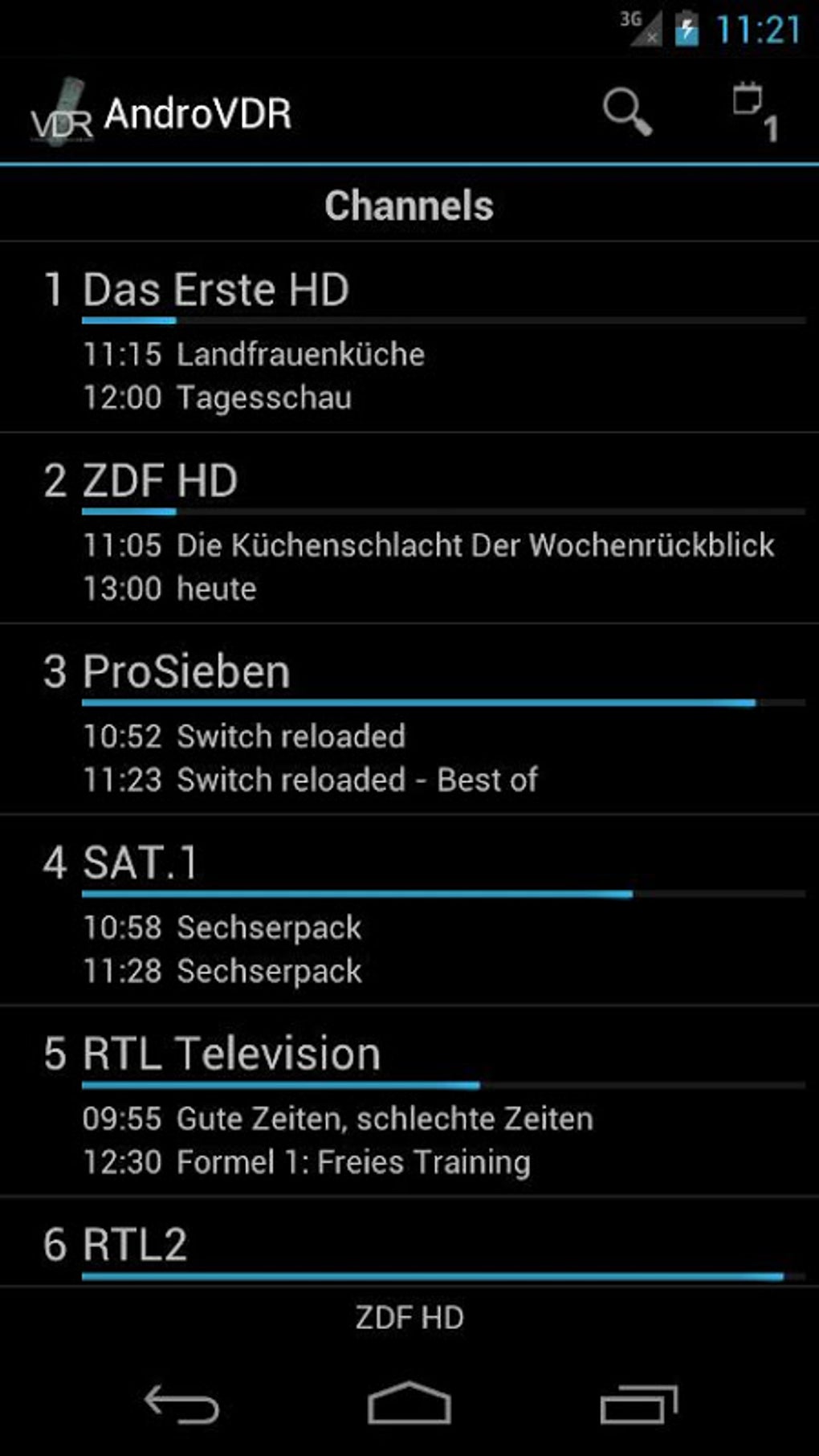819x1456 pixels.
Task: Go to the home screen
Action: point(409,1405)
